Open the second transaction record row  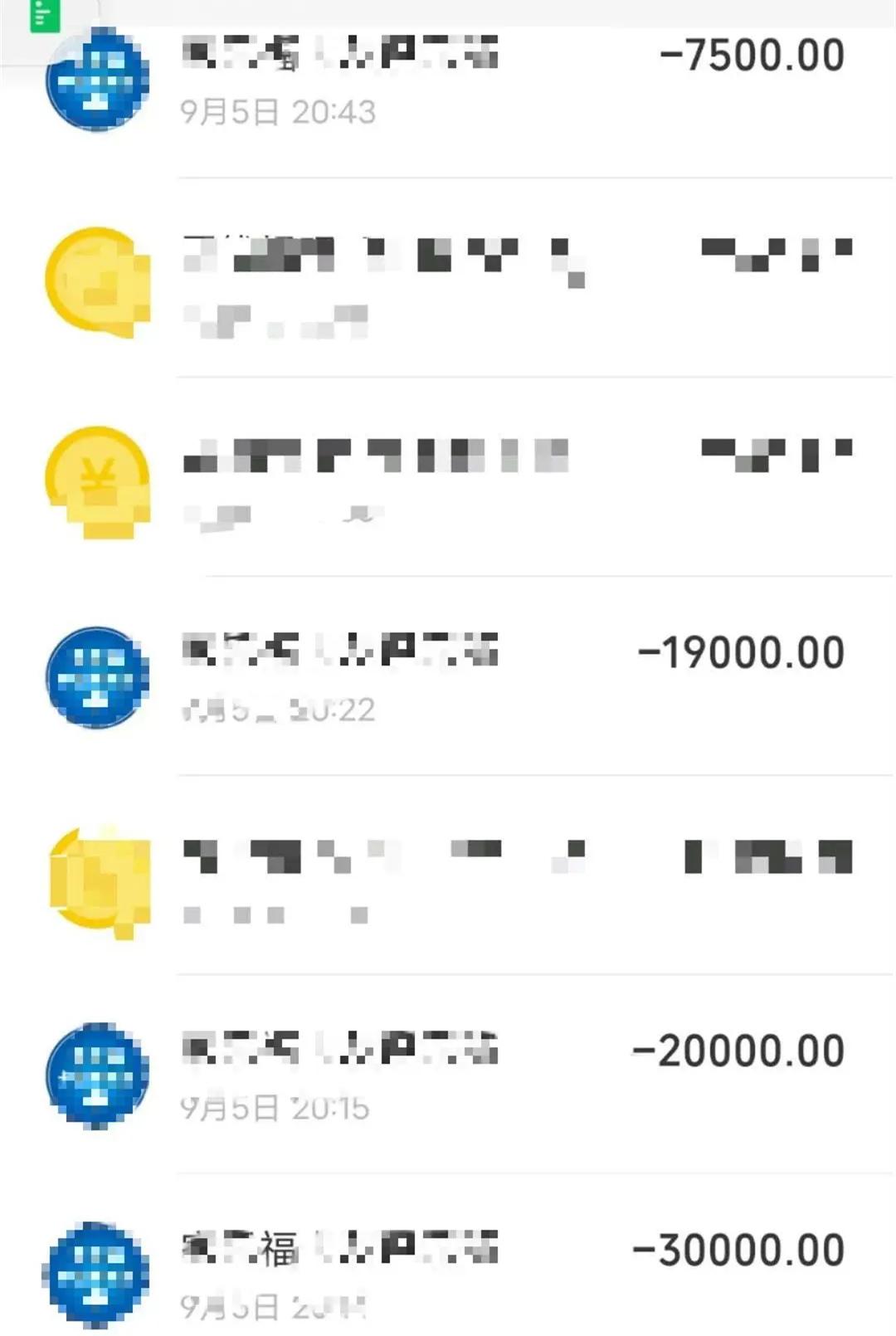click(448, 282)
